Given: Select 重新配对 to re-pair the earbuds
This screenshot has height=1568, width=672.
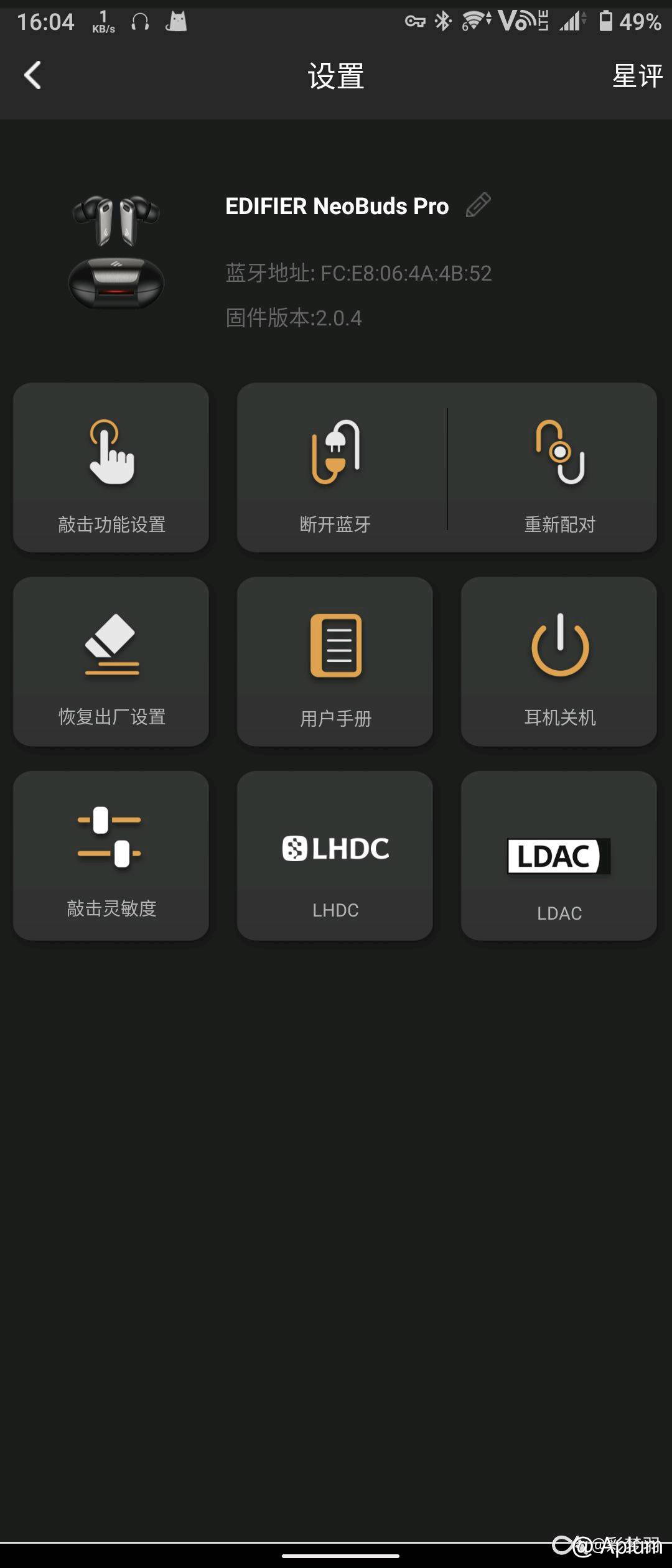Looking at the screenshot, I should coord(559,468).
